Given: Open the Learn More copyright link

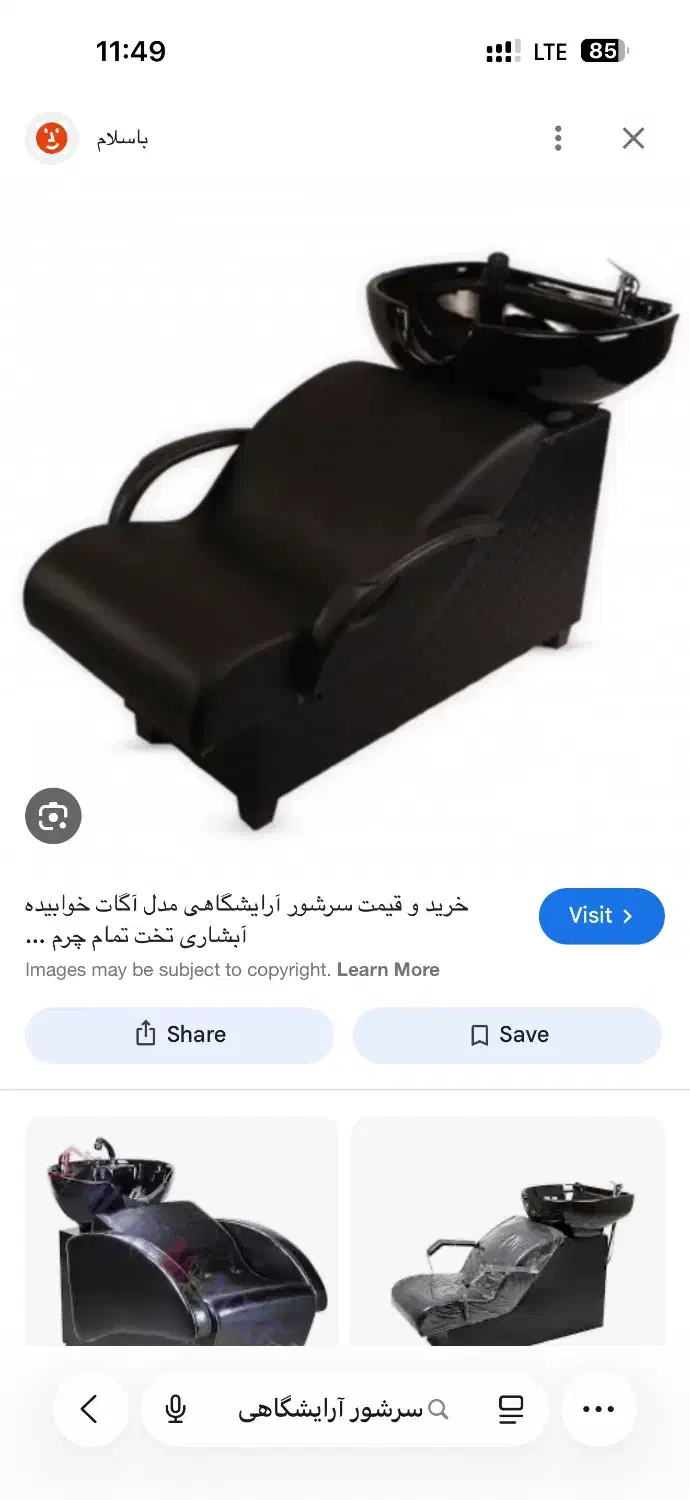Looking at the screenshot, I should click(x=388, y=969).
